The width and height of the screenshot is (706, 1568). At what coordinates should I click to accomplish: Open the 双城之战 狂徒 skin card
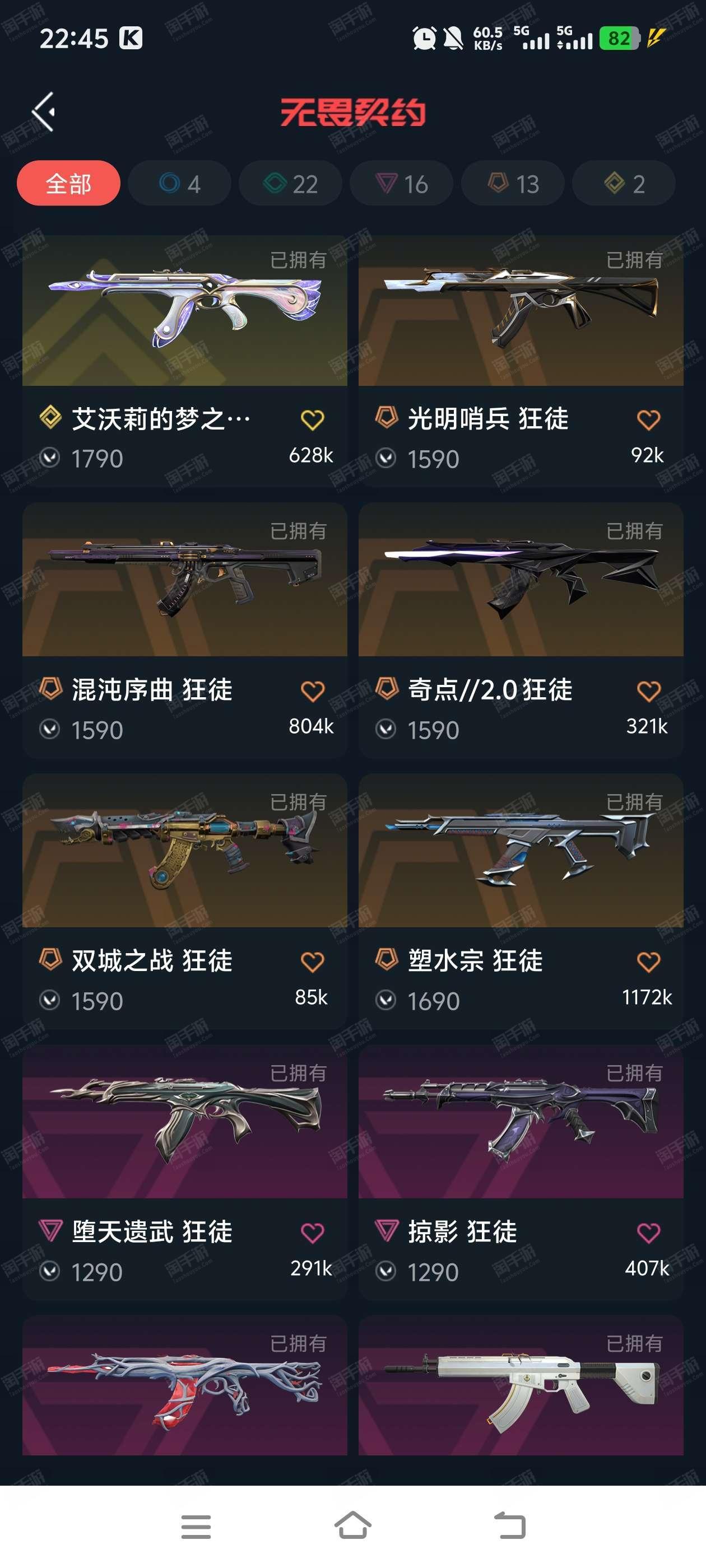click(184, 902)
